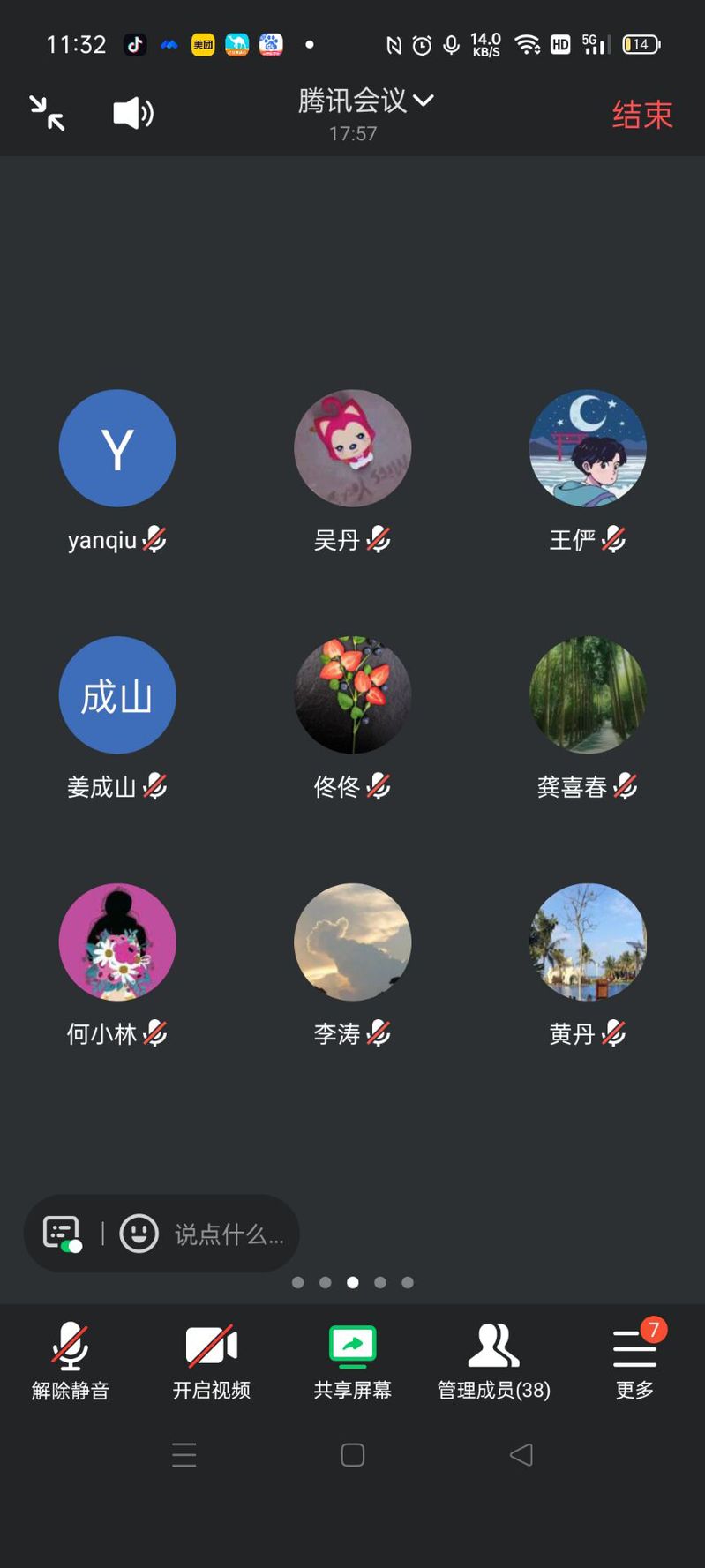Unmute microphone with 解除静音

coord(71,1361)
